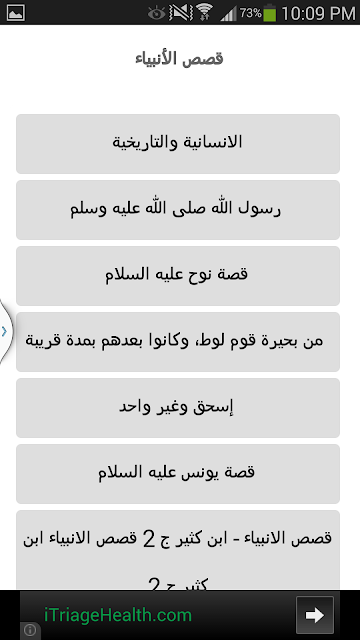Open قصص الانبياء ابن كثير ج 2
The image size is (360, 640).
[178, 550]
